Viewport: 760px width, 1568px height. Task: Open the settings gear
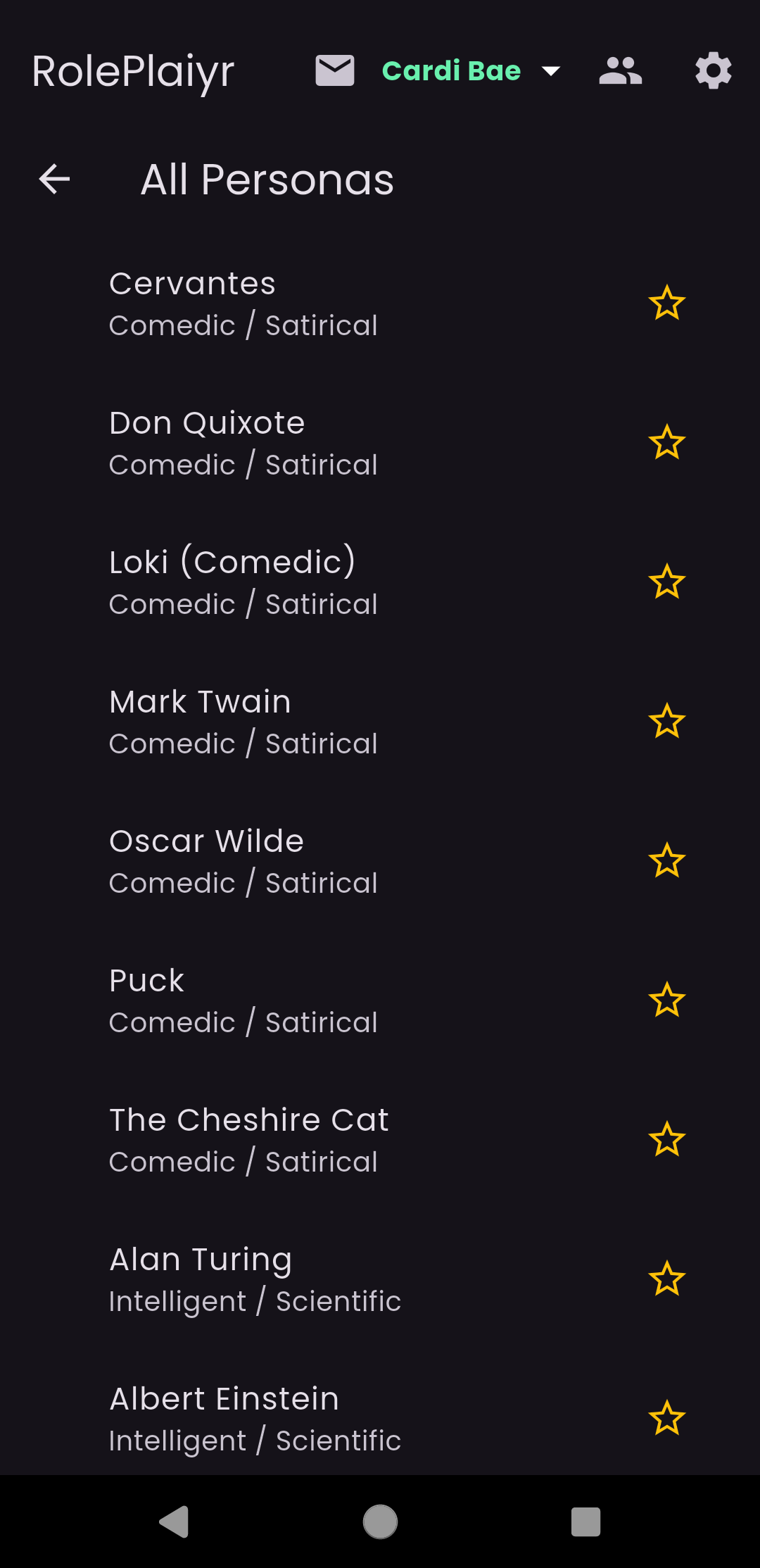[x=713, y=70]
